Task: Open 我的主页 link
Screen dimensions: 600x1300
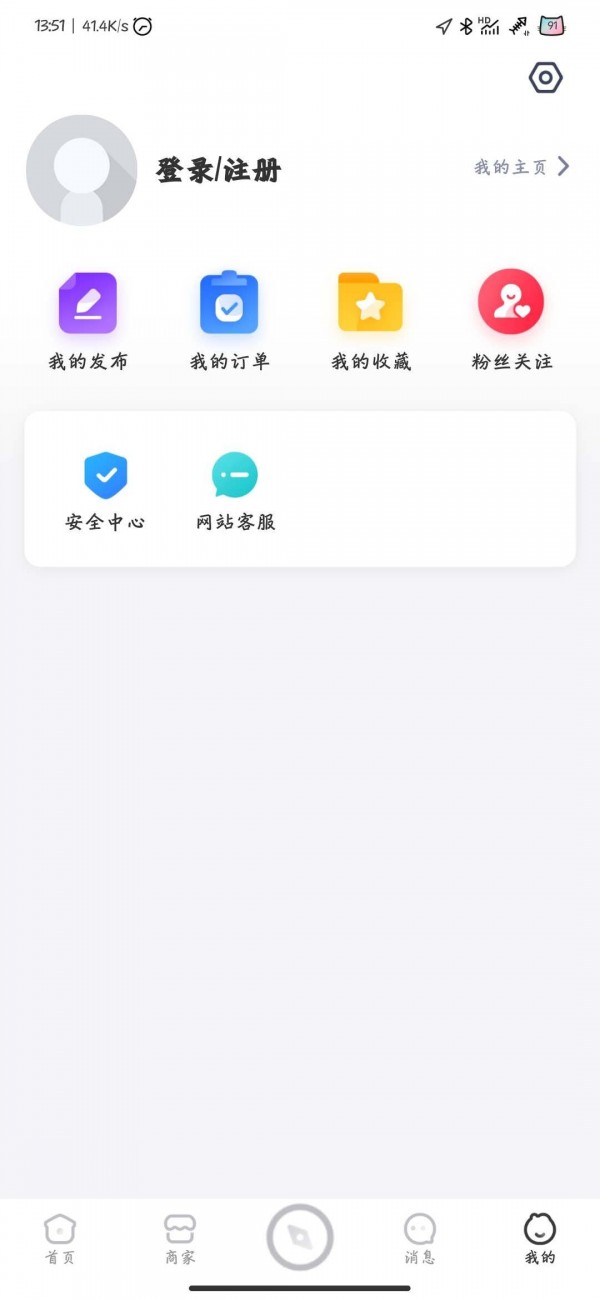Action: 521,167
